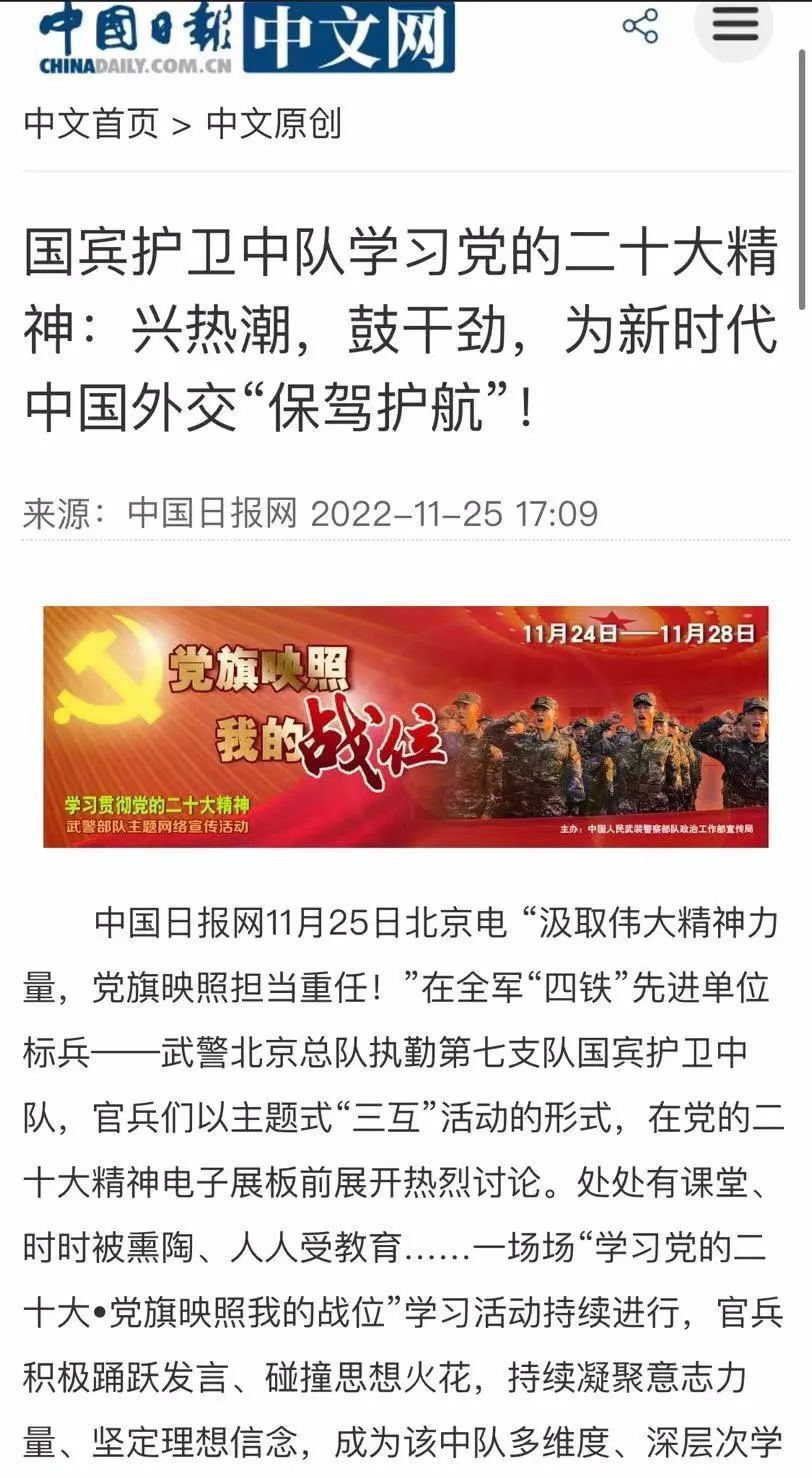812x1478 pixels.
Task: Go to 中文首页 in breadcrumb
Action: point(91,124)
